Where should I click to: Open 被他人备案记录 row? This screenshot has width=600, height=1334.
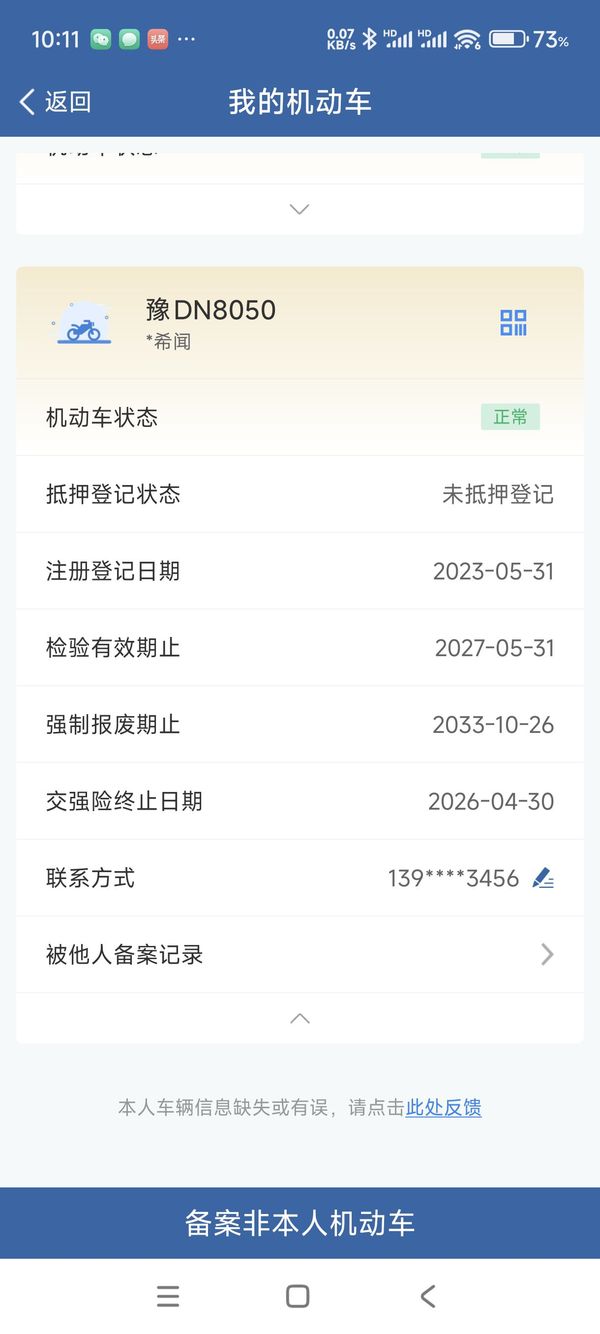pyautogui.click(x=300, y=955)
